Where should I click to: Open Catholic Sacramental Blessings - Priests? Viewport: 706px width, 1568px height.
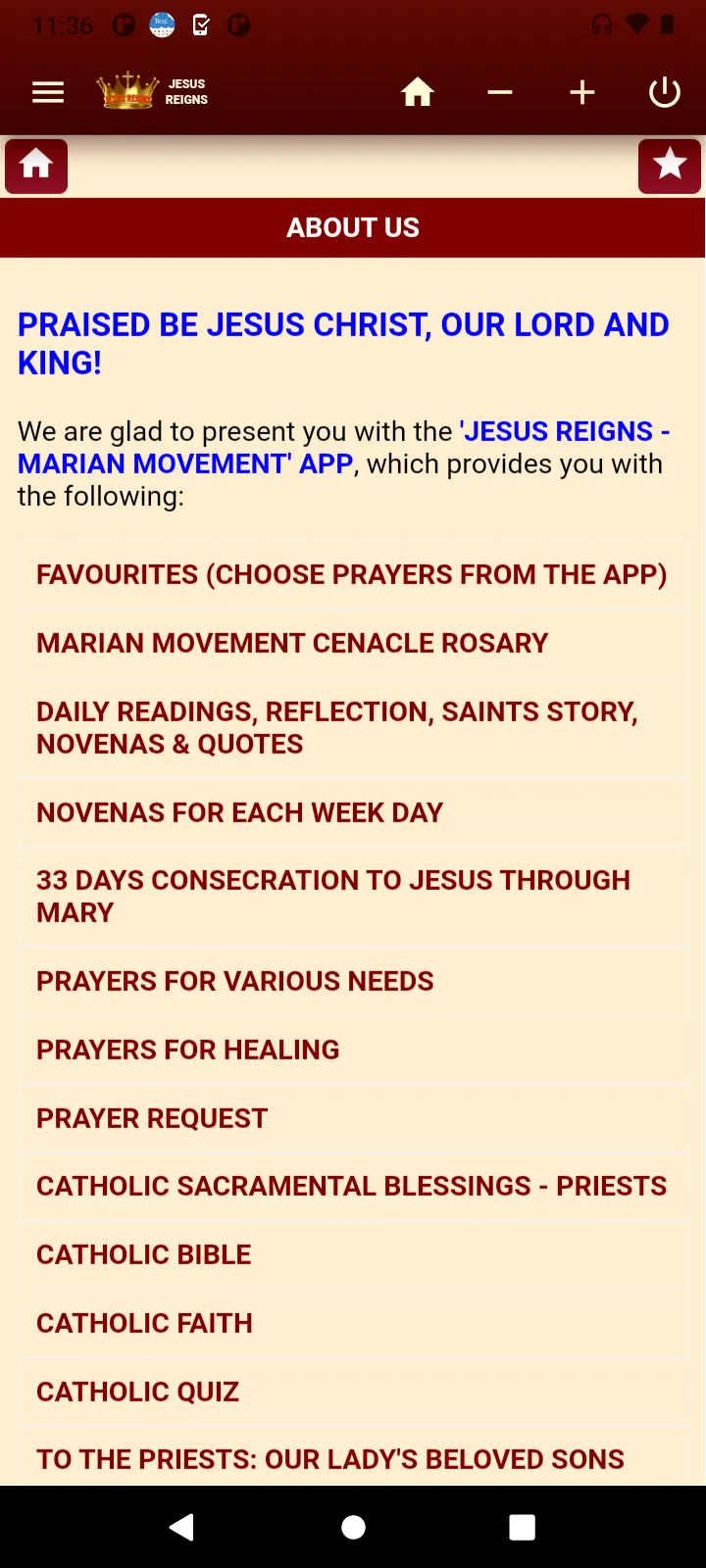tap(353, 1186)
